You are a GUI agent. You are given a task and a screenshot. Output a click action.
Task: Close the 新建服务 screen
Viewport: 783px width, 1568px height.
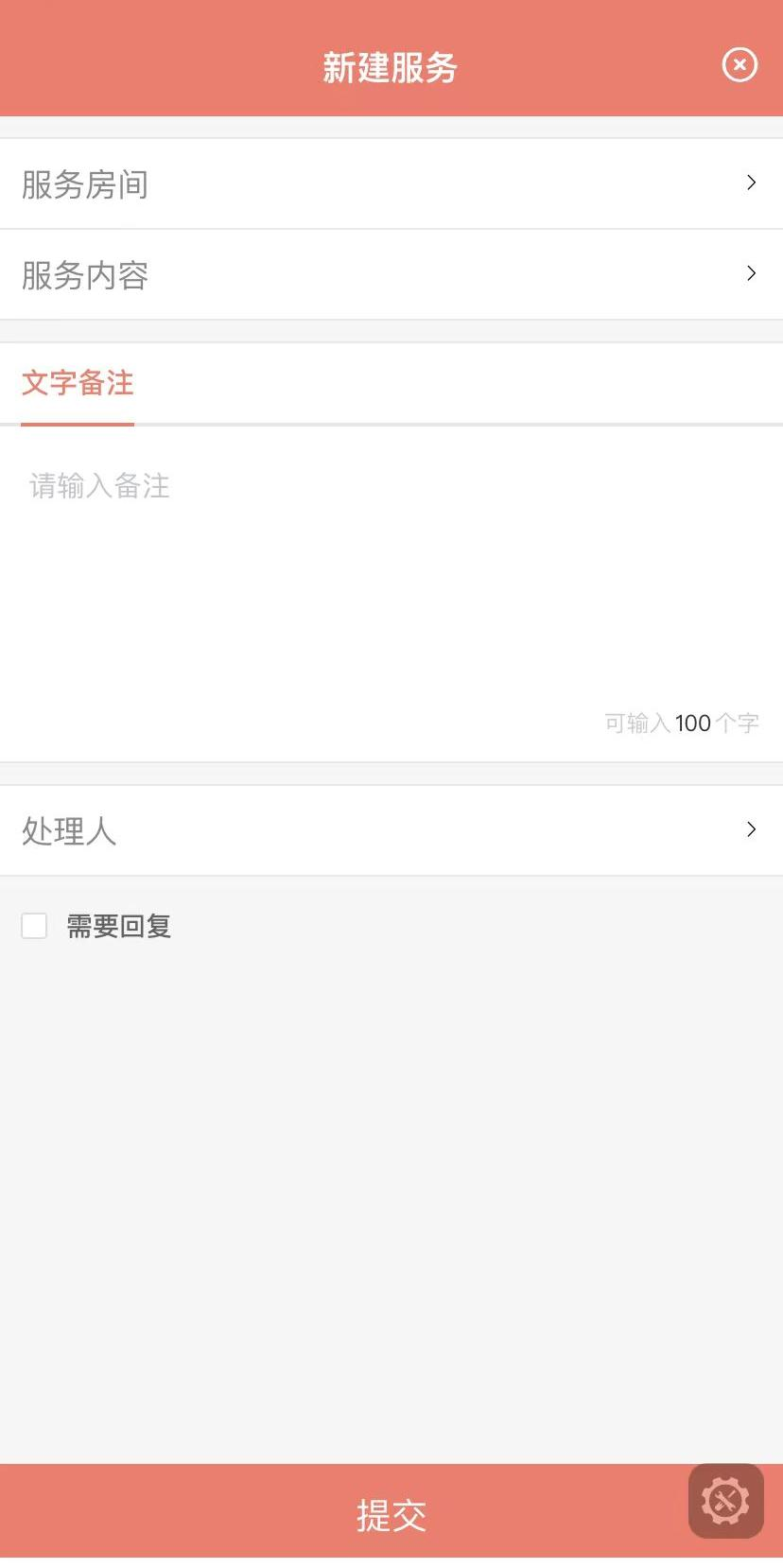[x=739, y=65]
